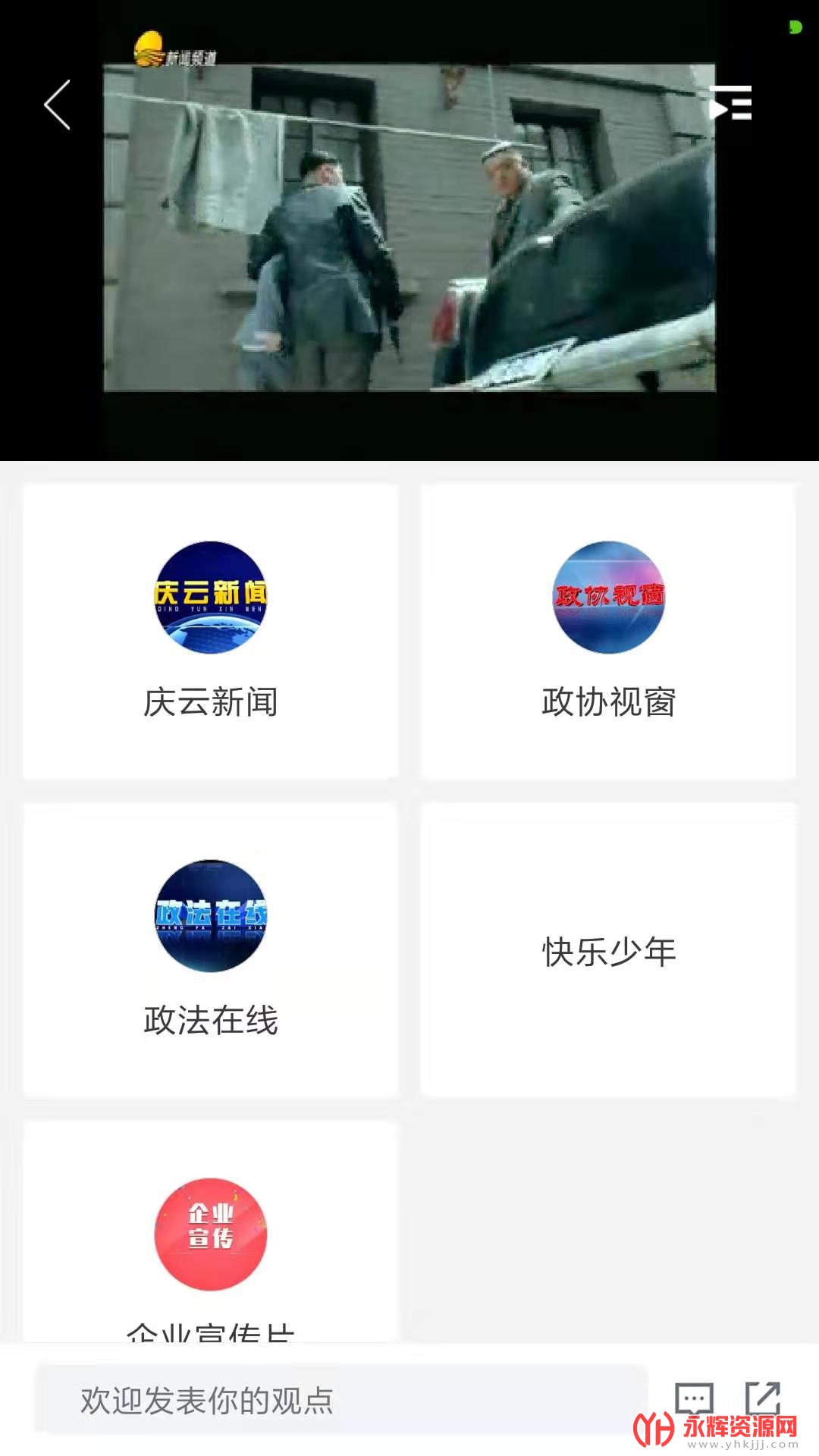The image size is (819, 1456).
Task: Go back using the top-left arrow
Action: click(58, 105)
